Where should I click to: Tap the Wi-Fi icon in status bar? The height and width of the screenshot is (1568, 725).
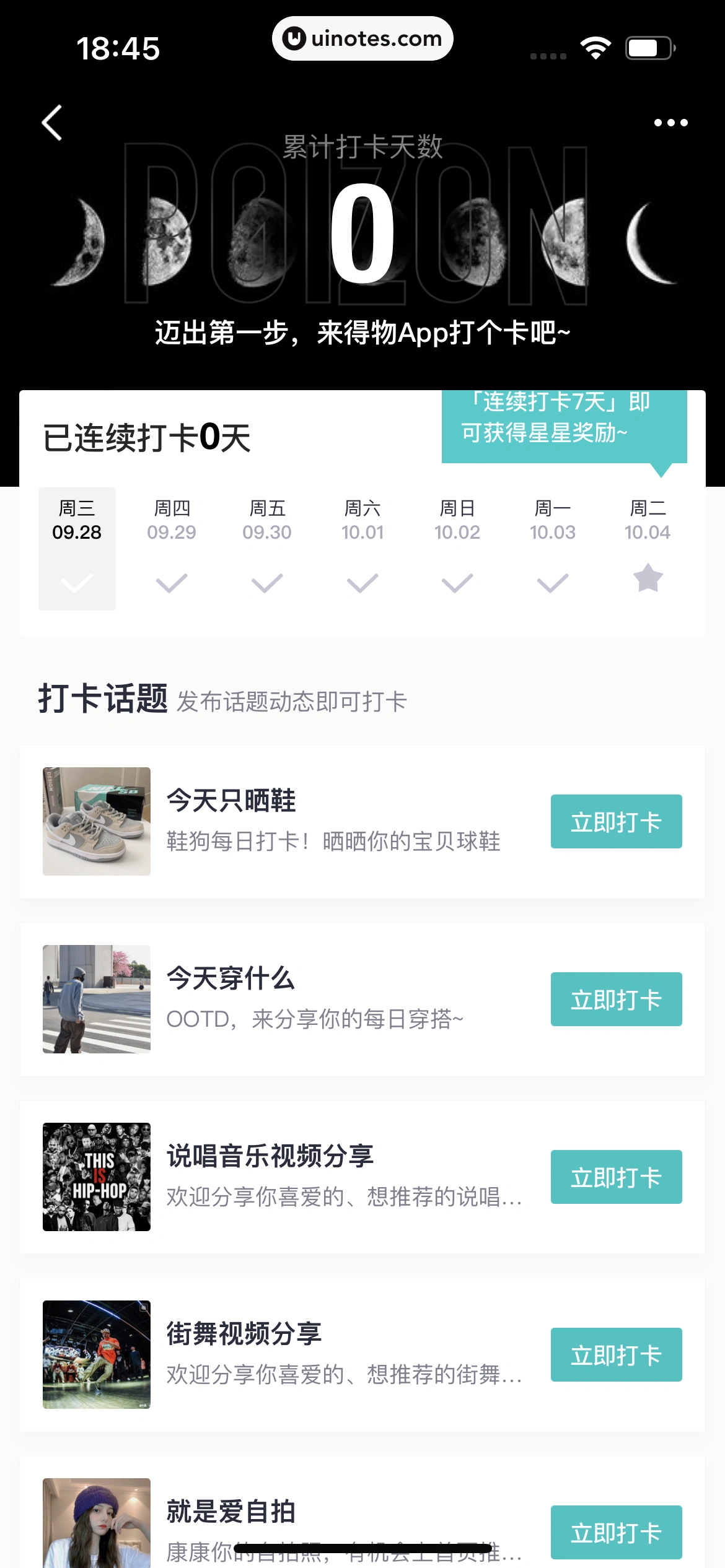pos(595,45)
